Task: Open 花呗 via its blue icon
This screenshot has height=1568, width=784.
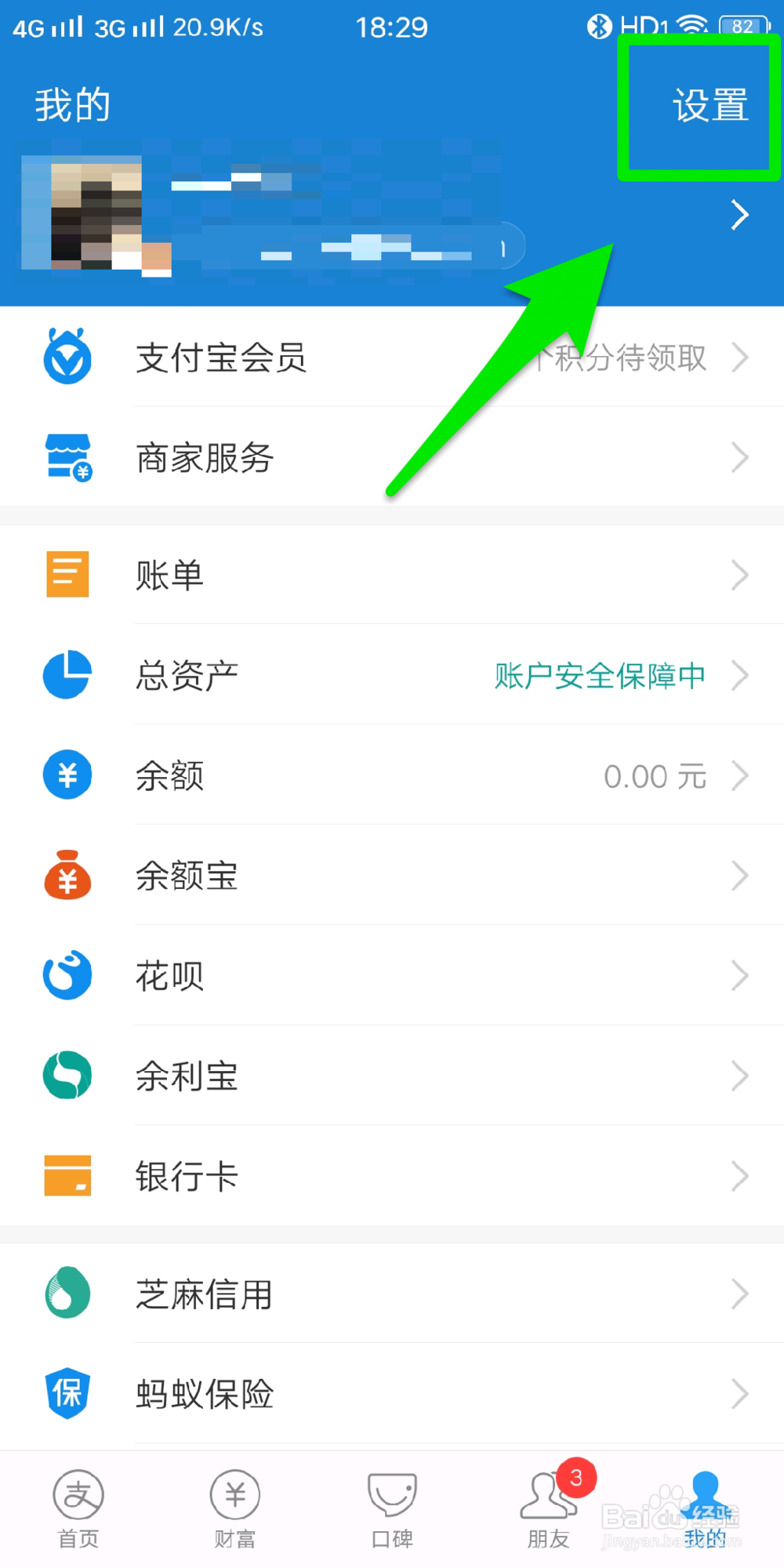Action: 67,975
